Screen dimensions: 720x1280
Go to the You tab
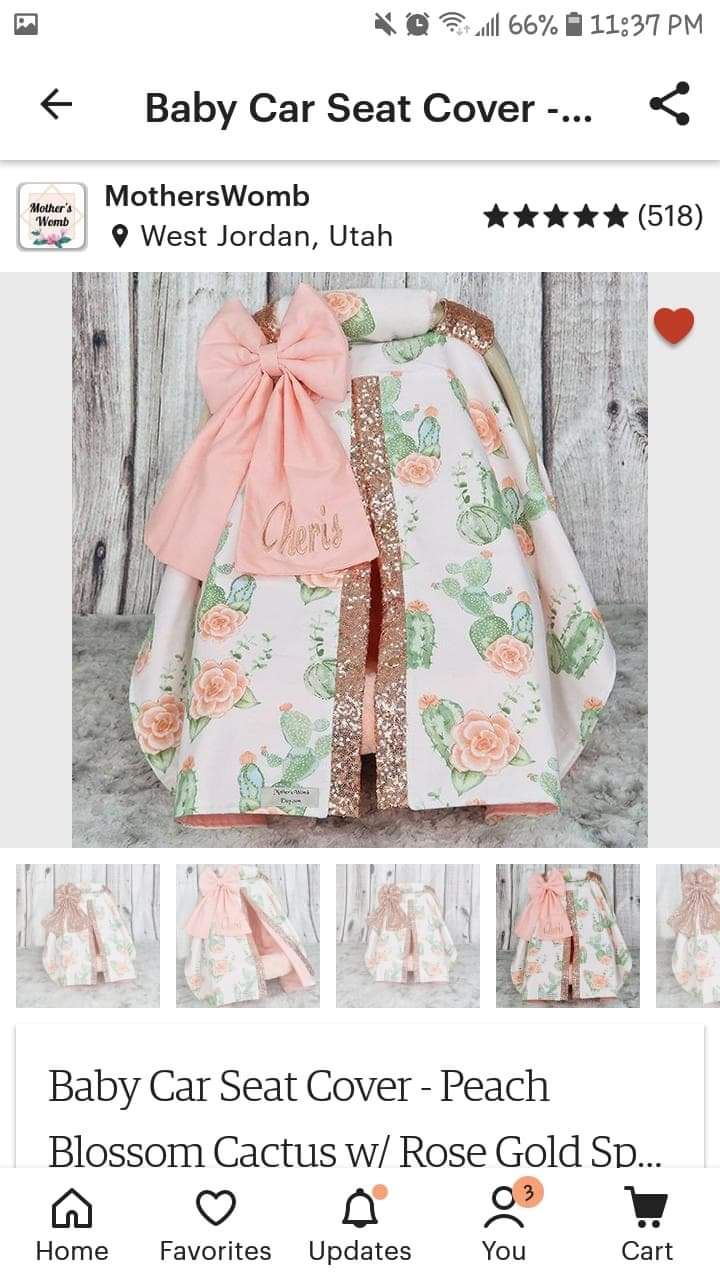tap(503, 1225)
